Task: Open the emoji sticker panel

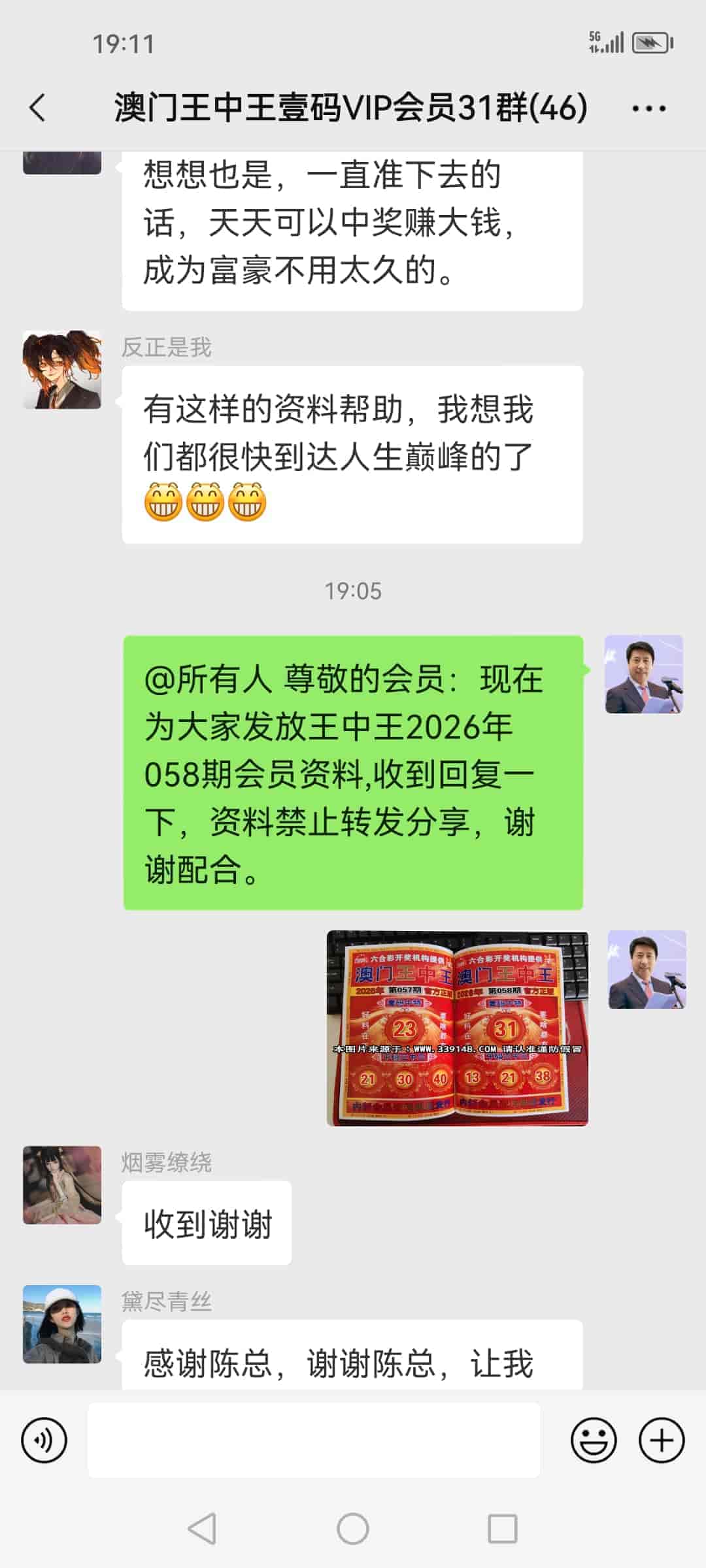Action: point(594,1440)
